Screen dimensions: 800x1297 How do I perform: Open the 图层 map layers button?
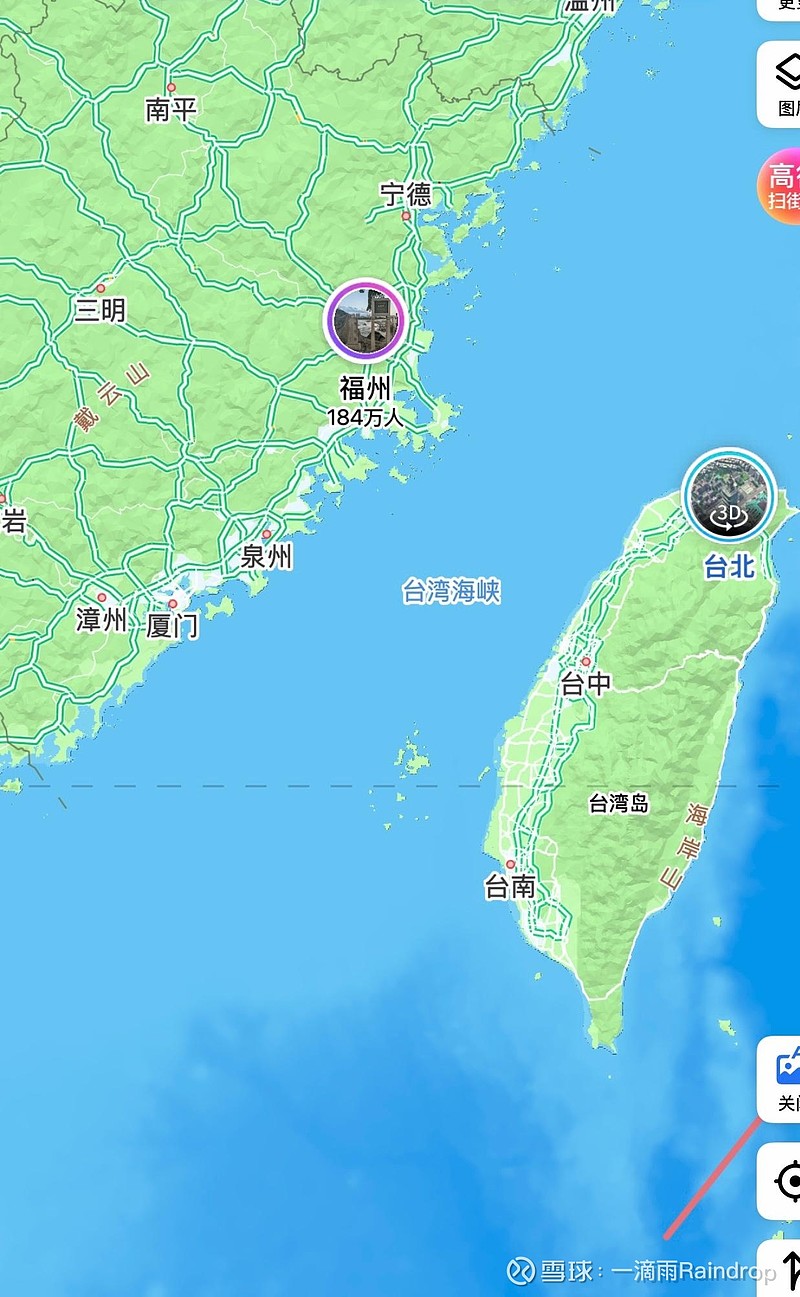point(780,84)
